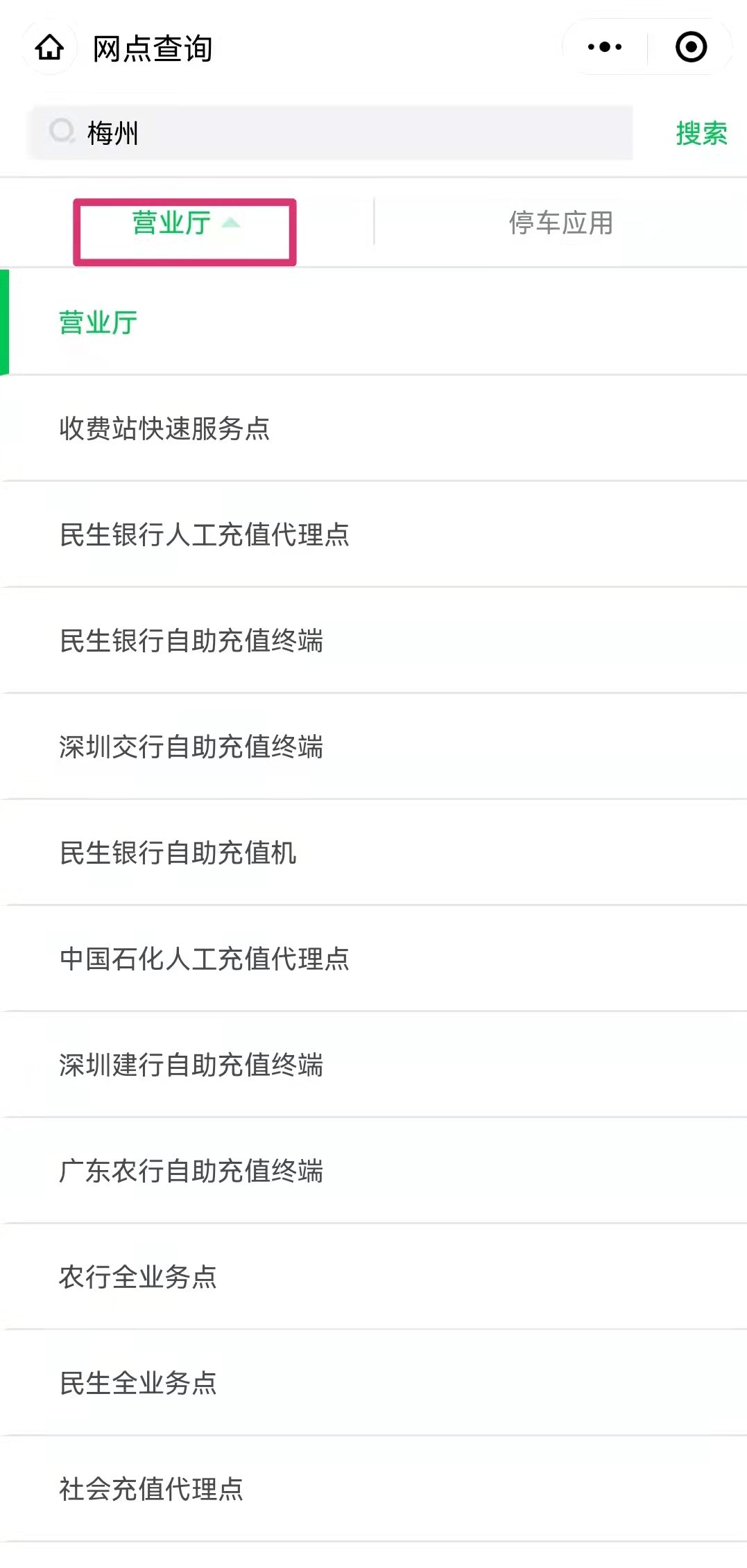The height and width of the screenshot is (1568, 747).
Task: Go to the mini program home icon
Action: click(x=50, y=48)
